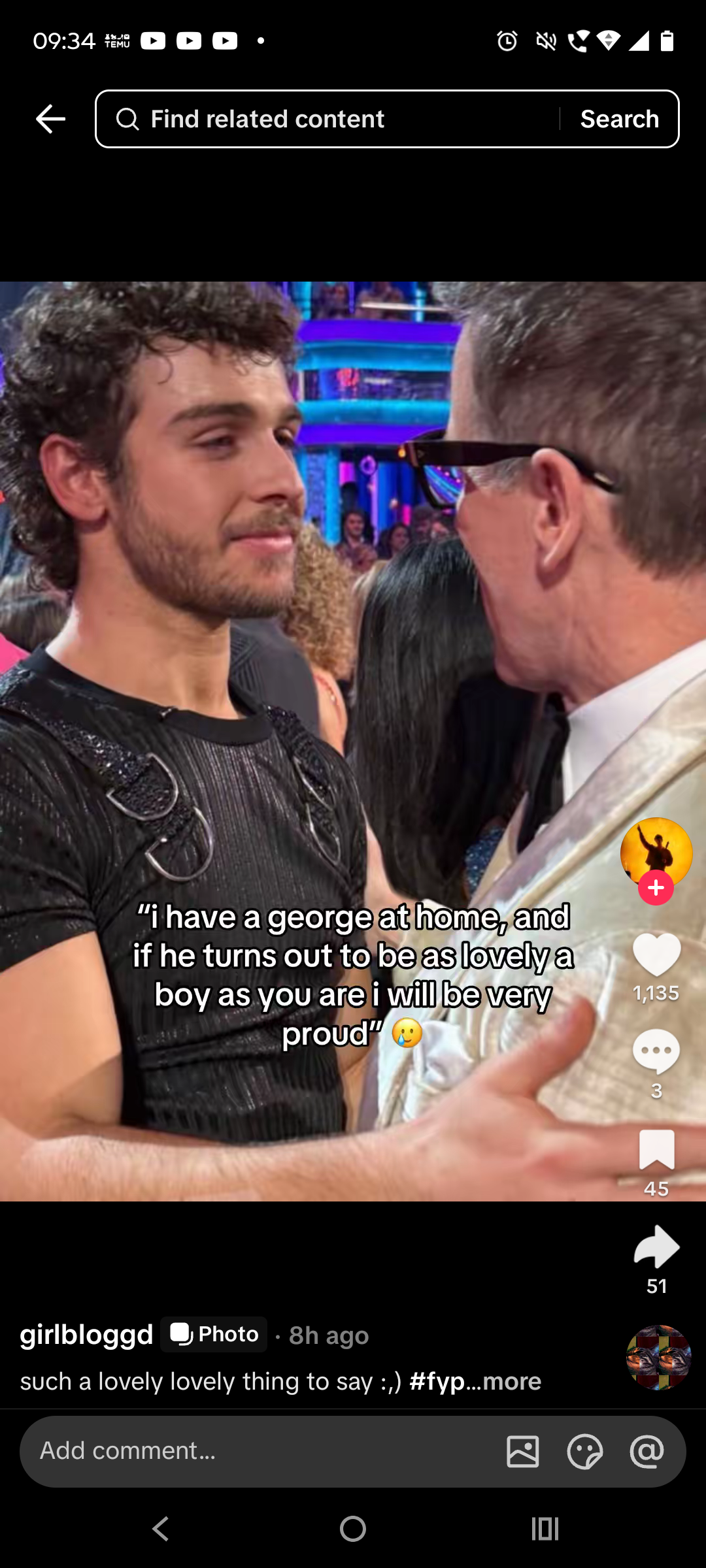Open the sound disc icon
Image resolution: width=706 pixels, height=1568 pixels.
click(658, 1358)
